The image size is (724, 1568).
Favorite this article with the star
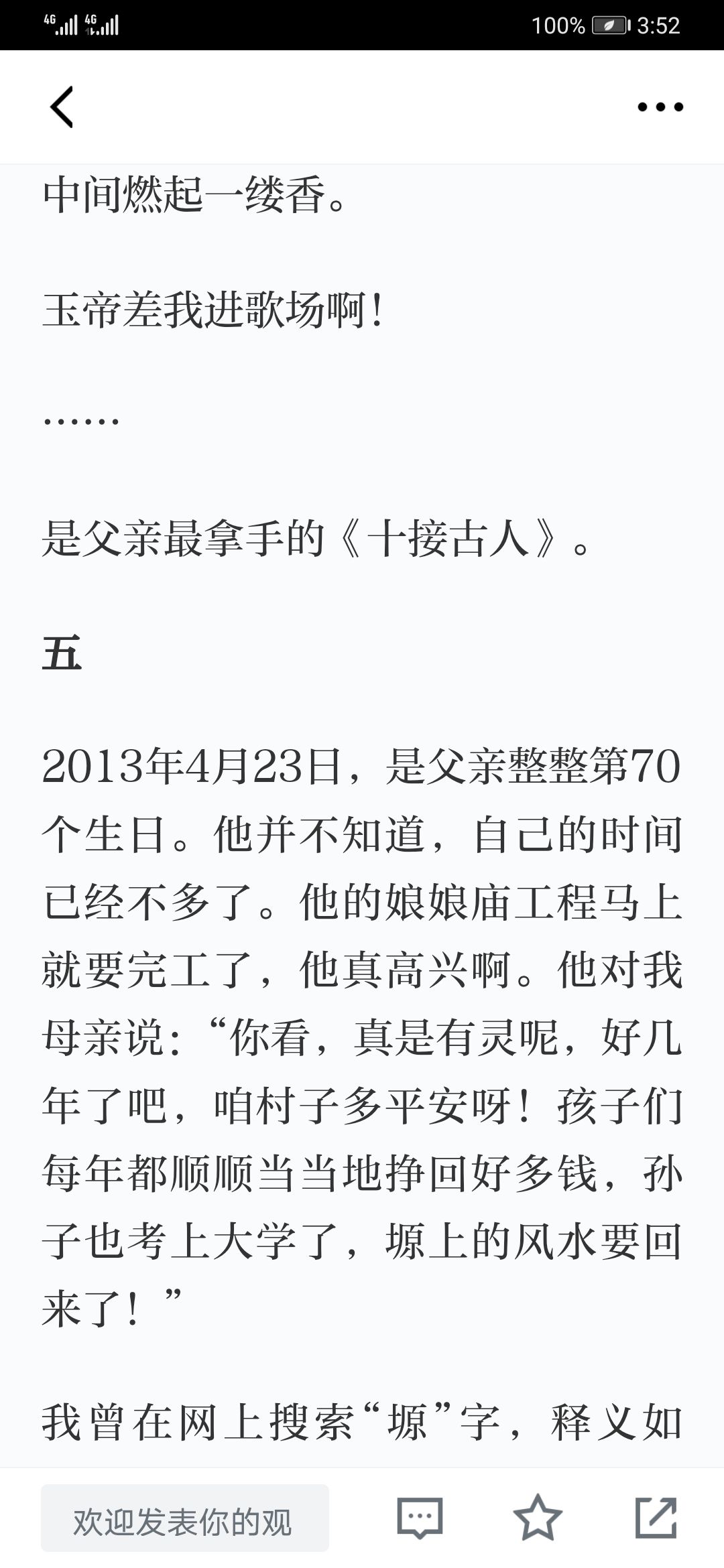(x=538, y=1516)
